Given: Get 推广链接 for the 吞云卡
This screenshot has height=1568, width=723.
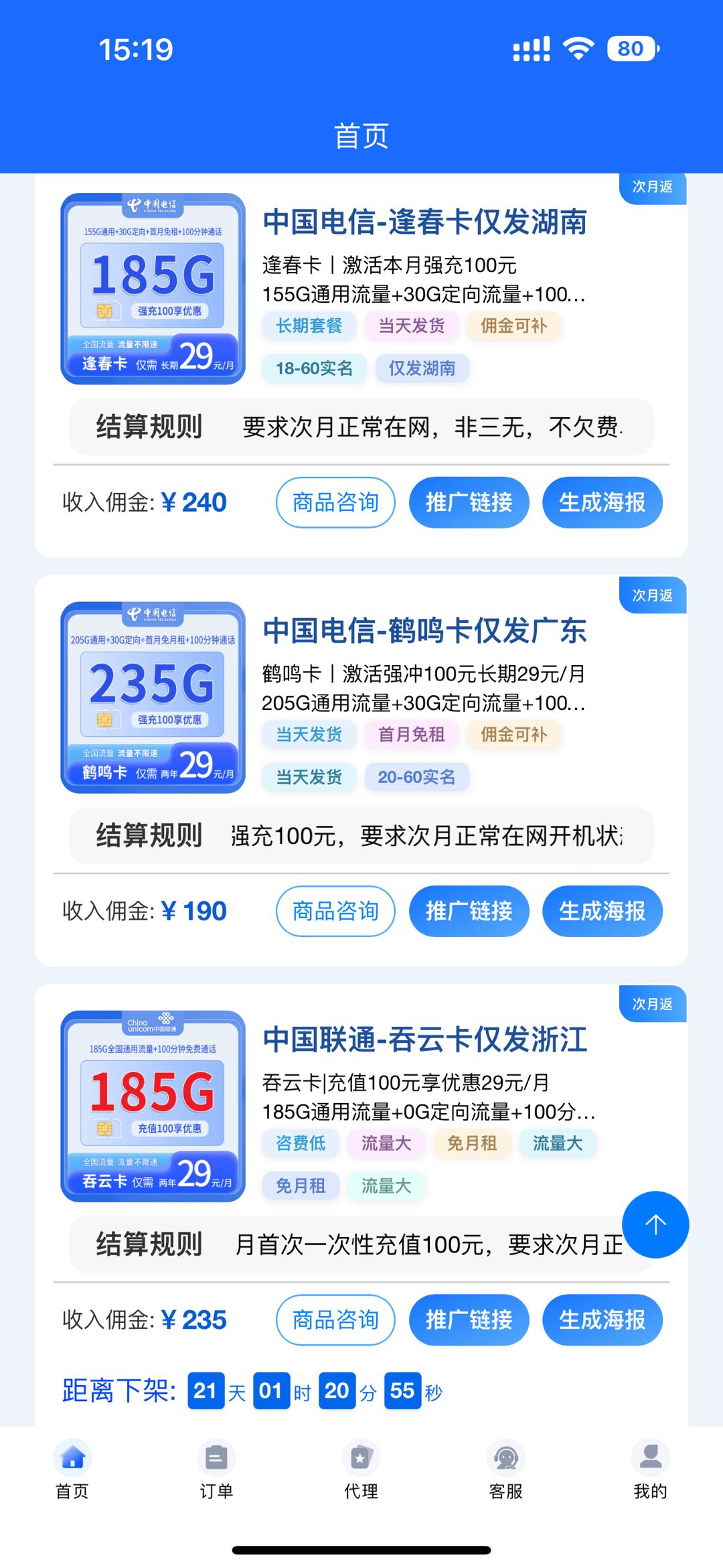Looking at the screenshot, I should pyautogui.click(x=469, y=1320).
